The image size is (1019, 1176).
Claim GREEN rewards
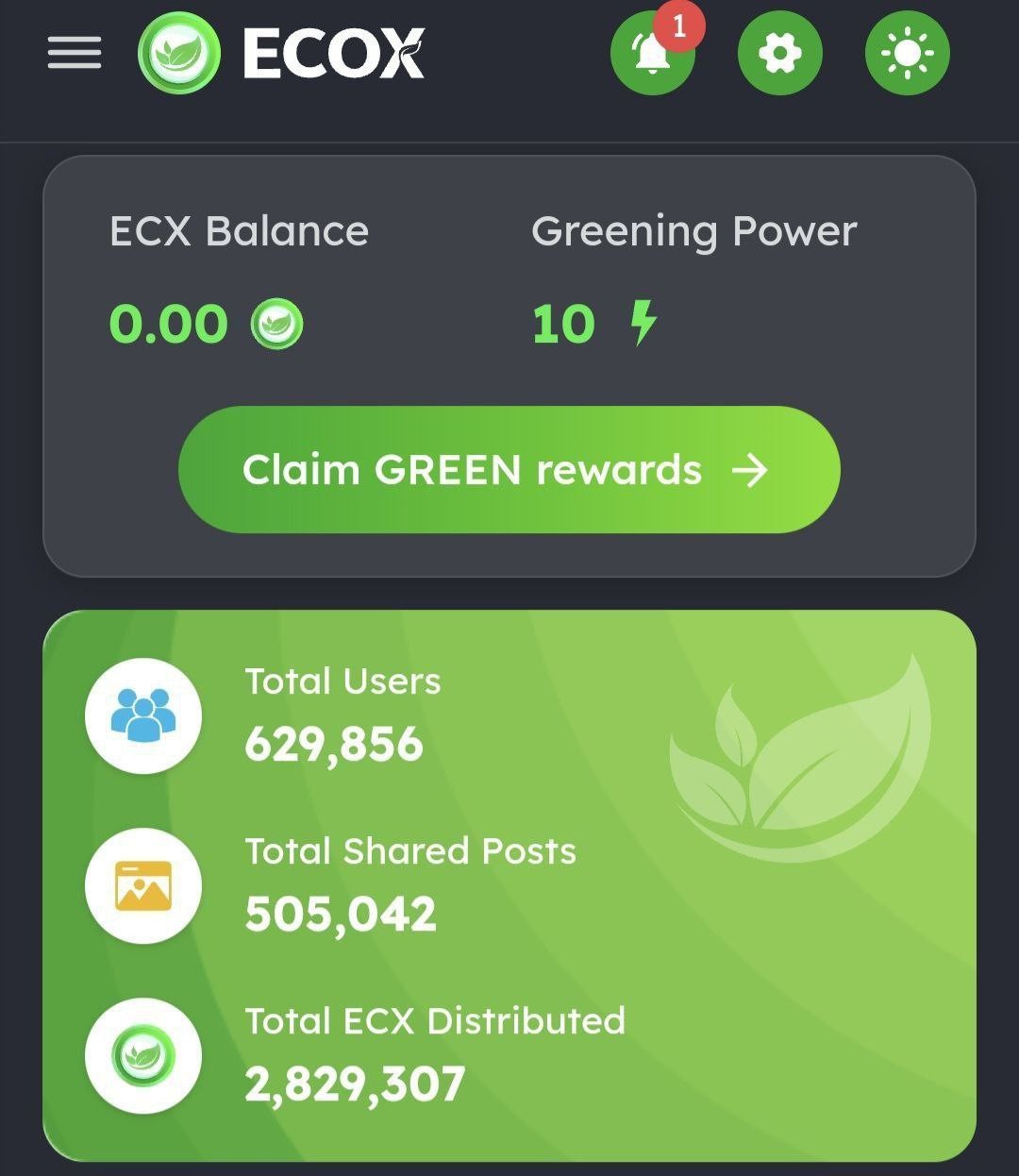coord(509,470)
